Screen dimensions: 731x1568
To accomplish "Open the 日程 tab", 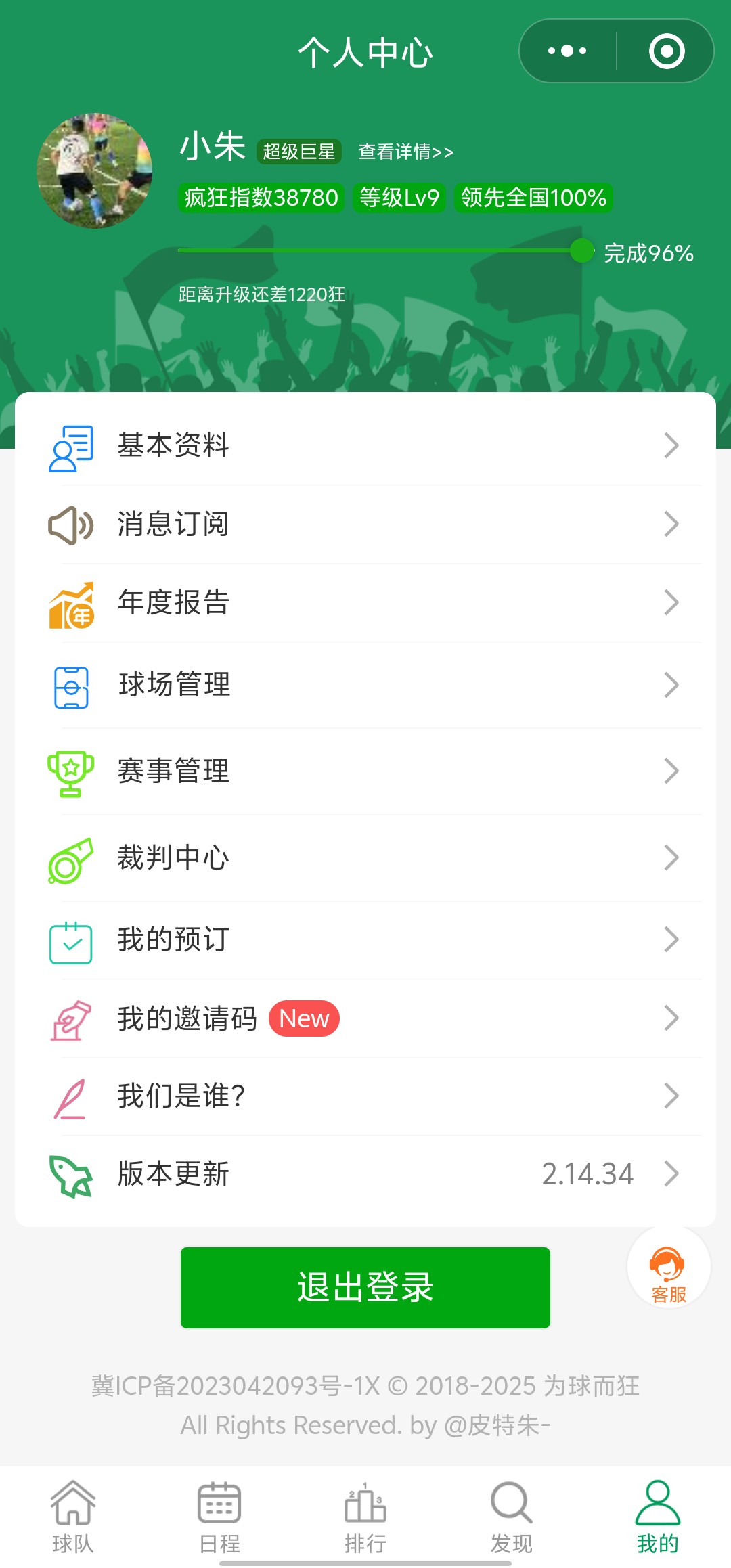I will pos(219,1513).
